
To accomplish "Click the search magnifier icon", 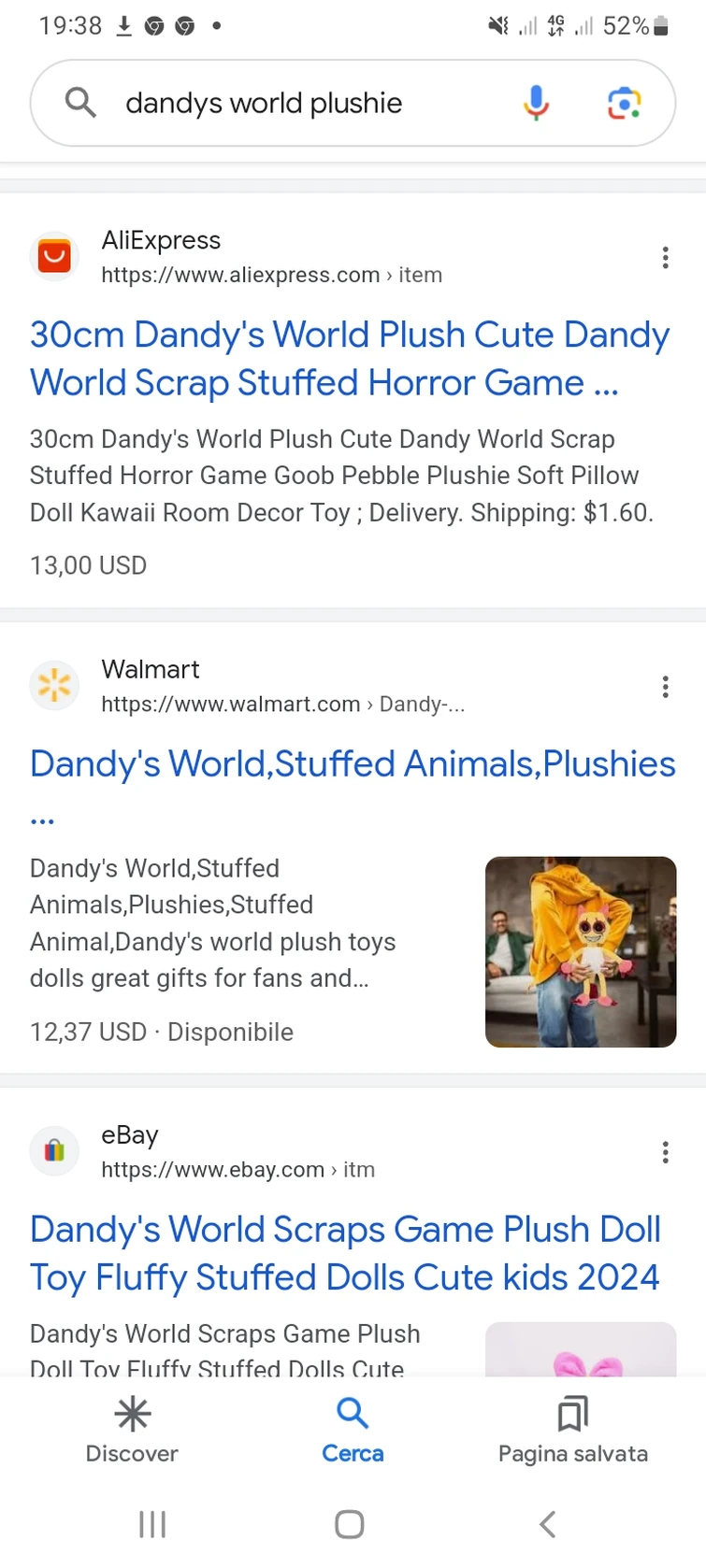I will [x=79, y=103].
